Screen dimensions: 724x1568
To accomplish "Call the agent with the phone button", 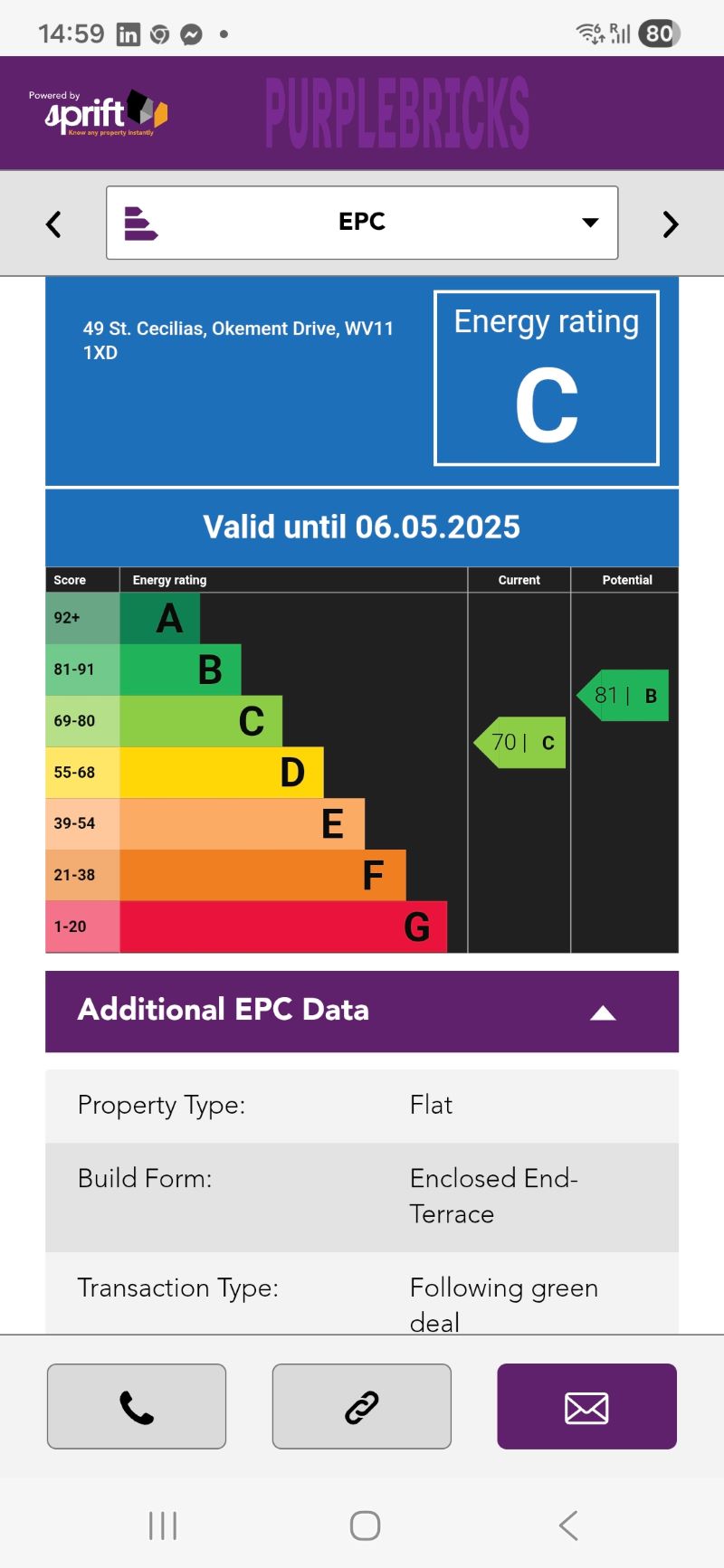I will 137,1406.
